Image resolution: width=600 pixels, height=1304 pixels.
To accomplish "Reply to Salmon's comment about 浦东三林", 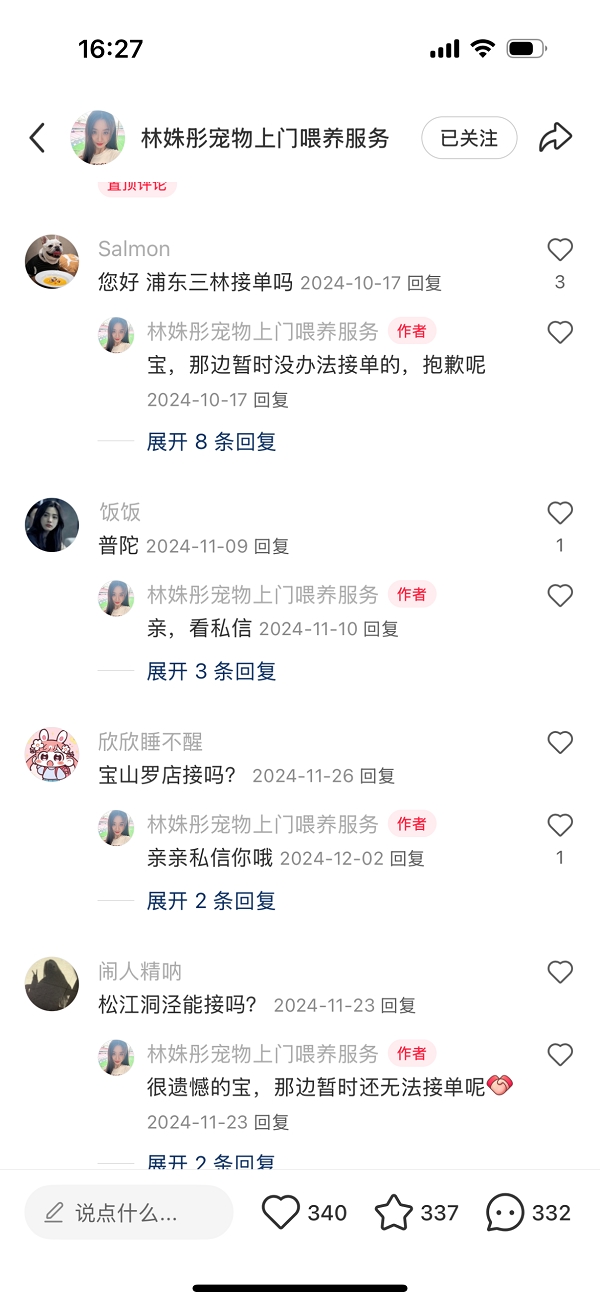I will tap(425, 283).
